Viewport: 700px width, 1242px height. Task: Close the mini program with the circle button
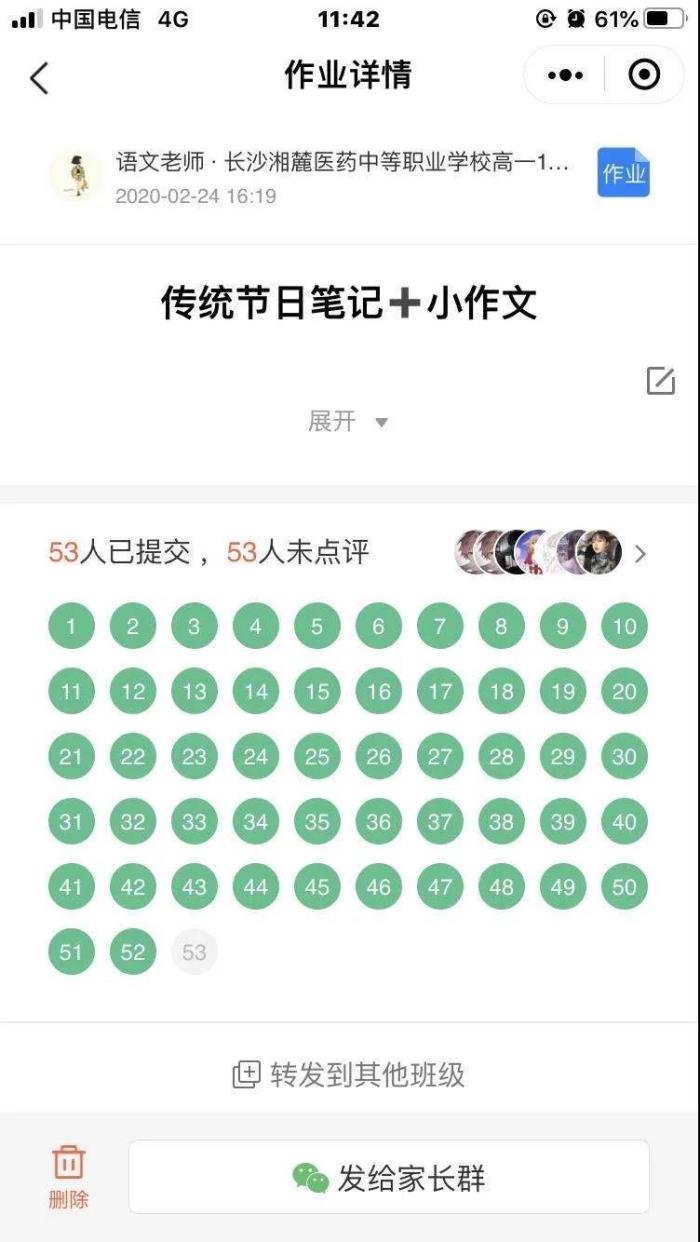(645, 75)
